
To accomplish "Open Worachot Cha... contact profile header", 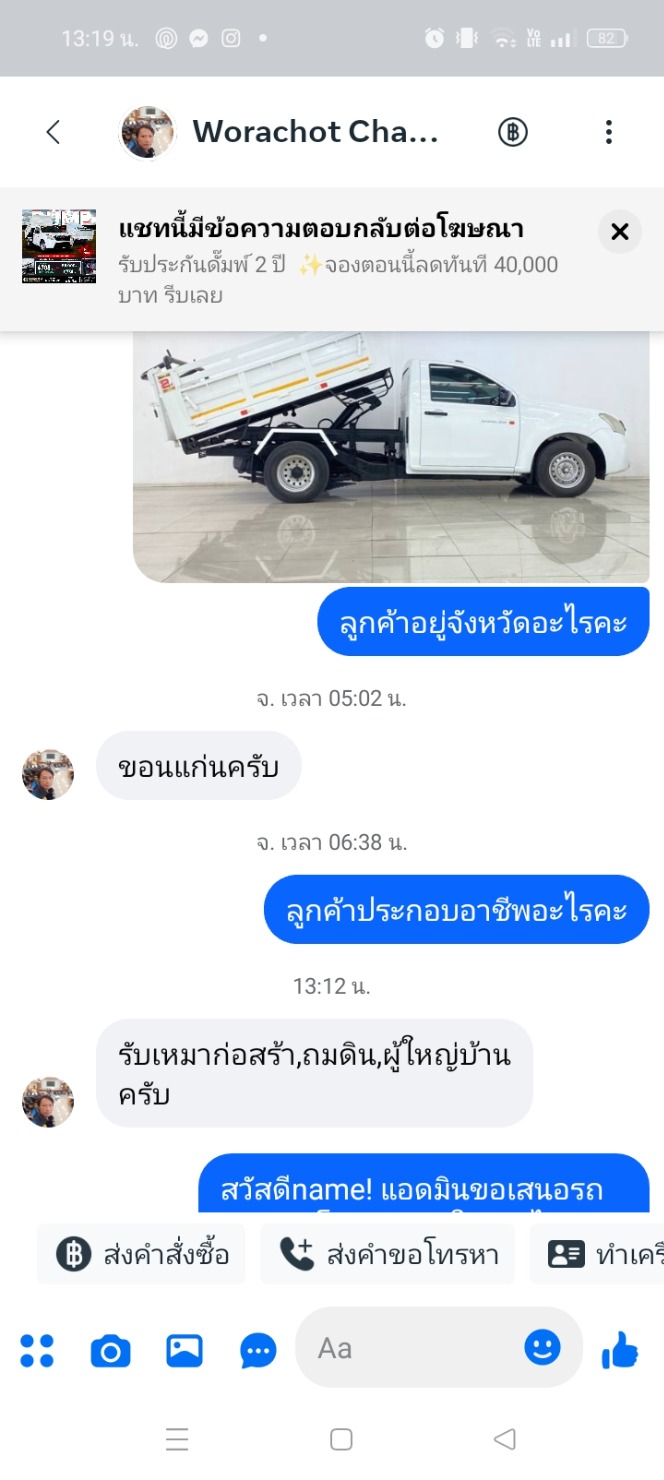I will [279, 132].
